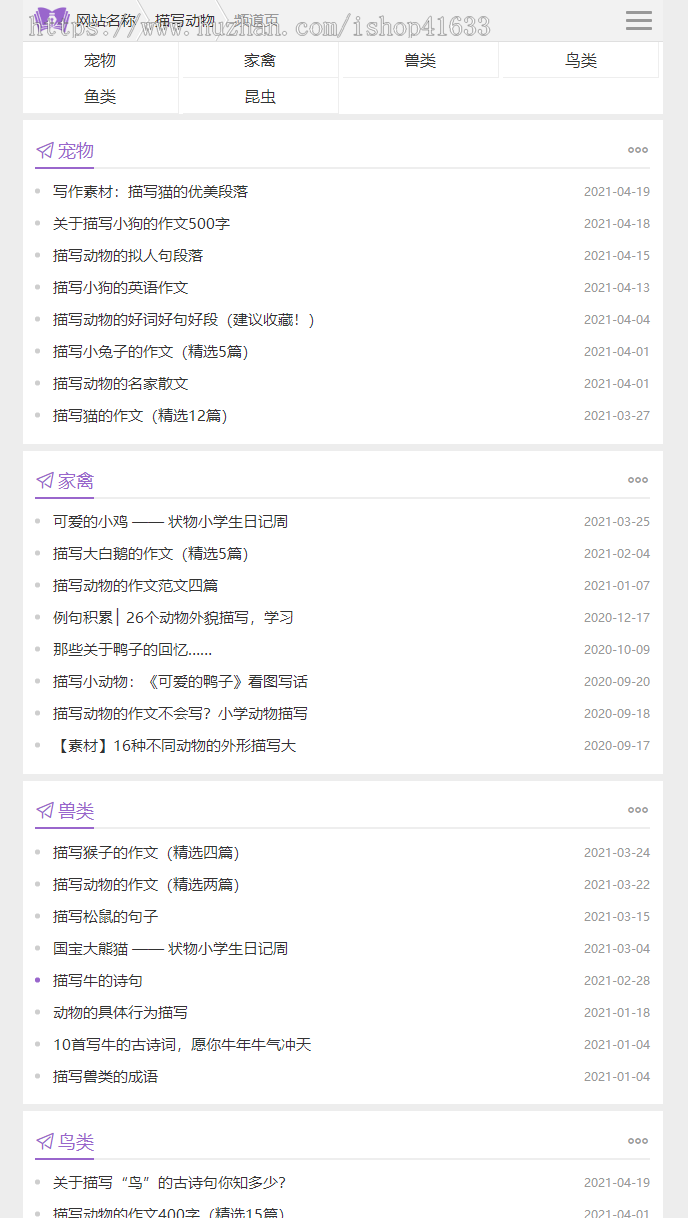Image resolution: width=688 pixels, height=1218 pixels.
Task: Show more of the 兽类 section
Action: coord(637,810)
